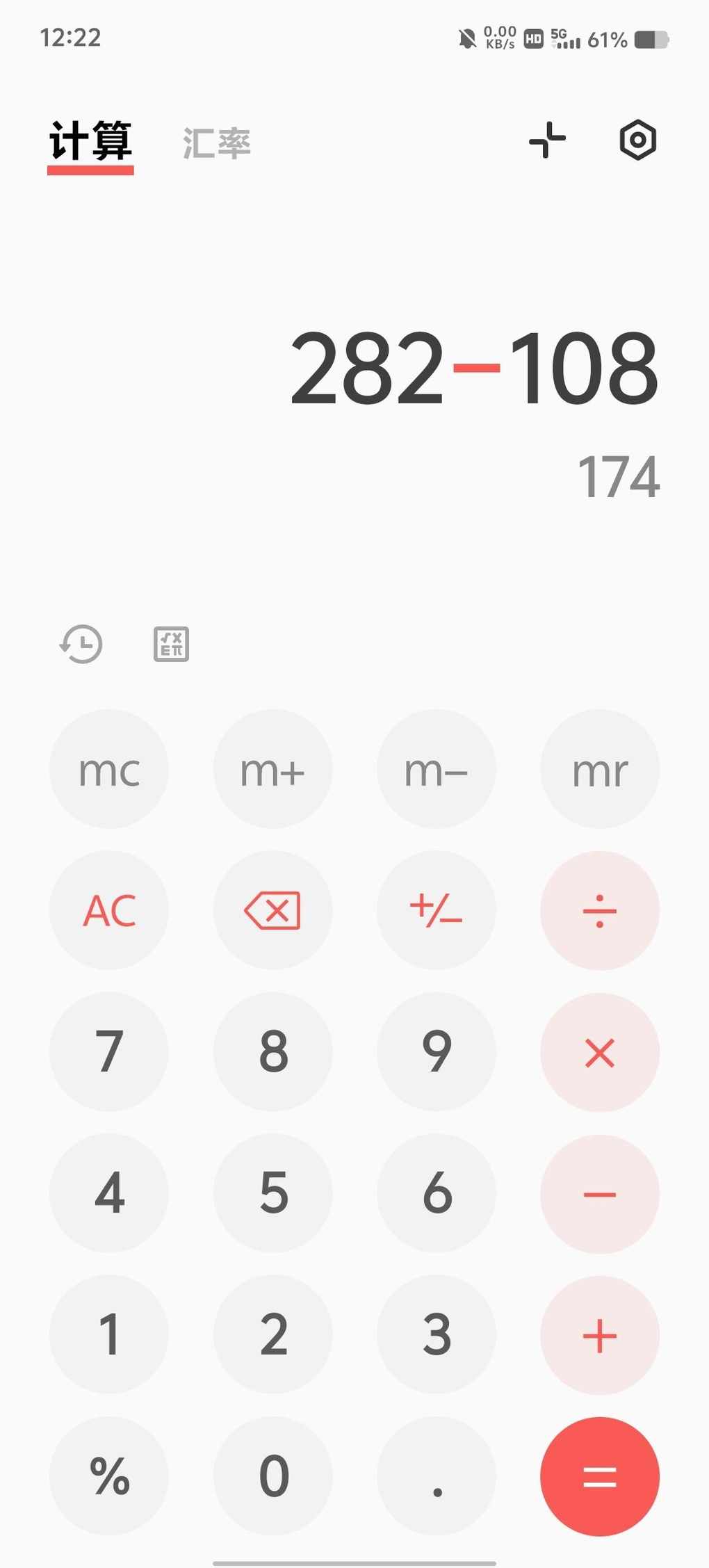Image resolution: width=709 pixels, height=1568 pixels.
Task: Tap the equals button
Action: coord(600,1476)
